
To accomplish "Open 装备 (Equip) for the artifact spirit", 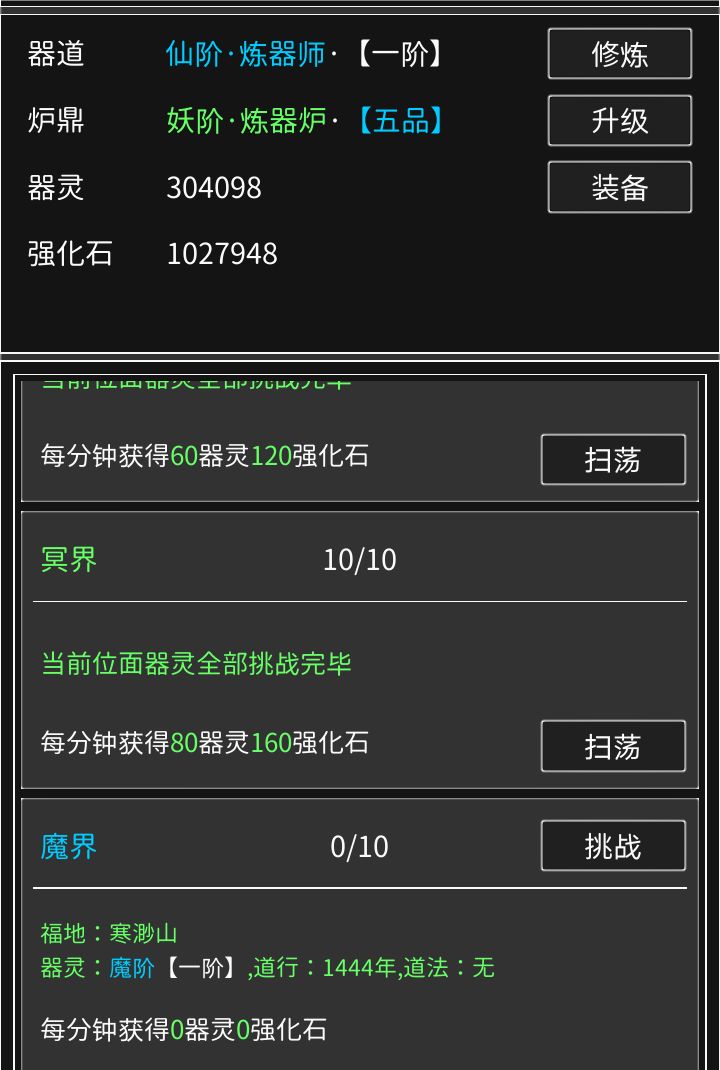I will pos(619,187).
